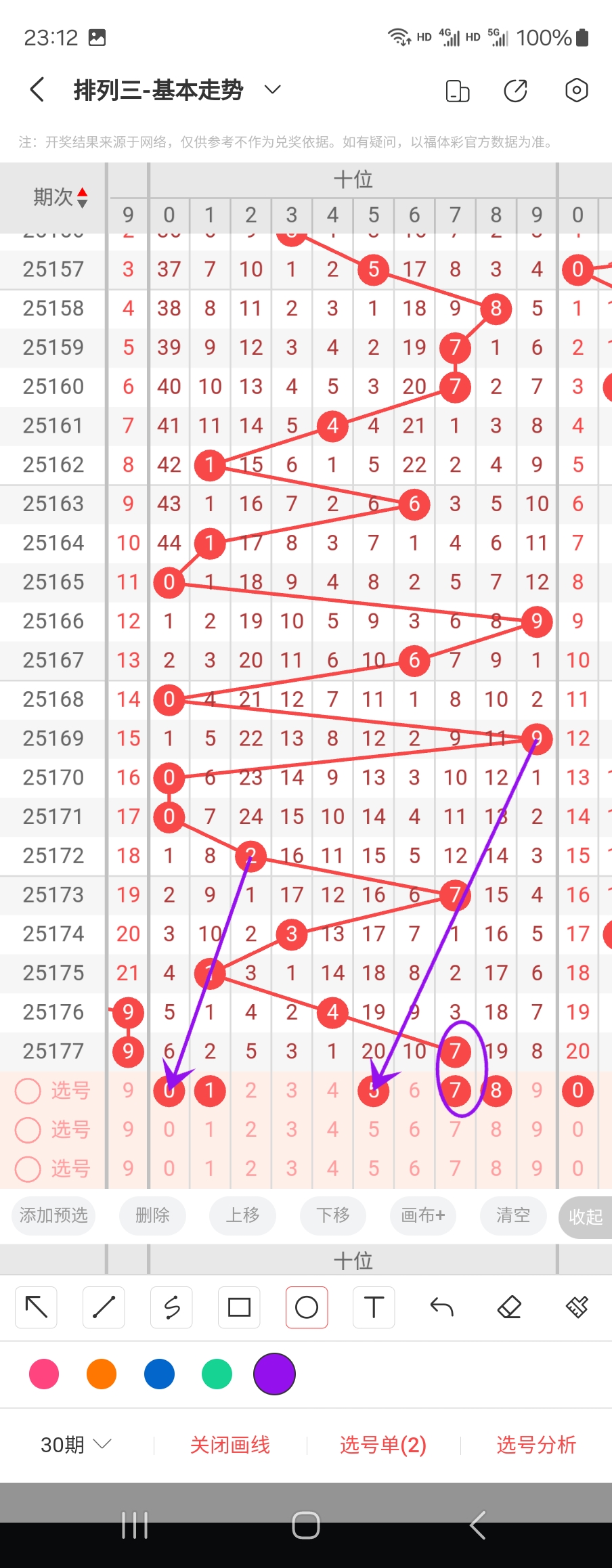The width and height of the screenshot is (612, 1568).
Task: Select the rectangle drawing tool
Action: pyautogui.click(x=239, y=1307)
